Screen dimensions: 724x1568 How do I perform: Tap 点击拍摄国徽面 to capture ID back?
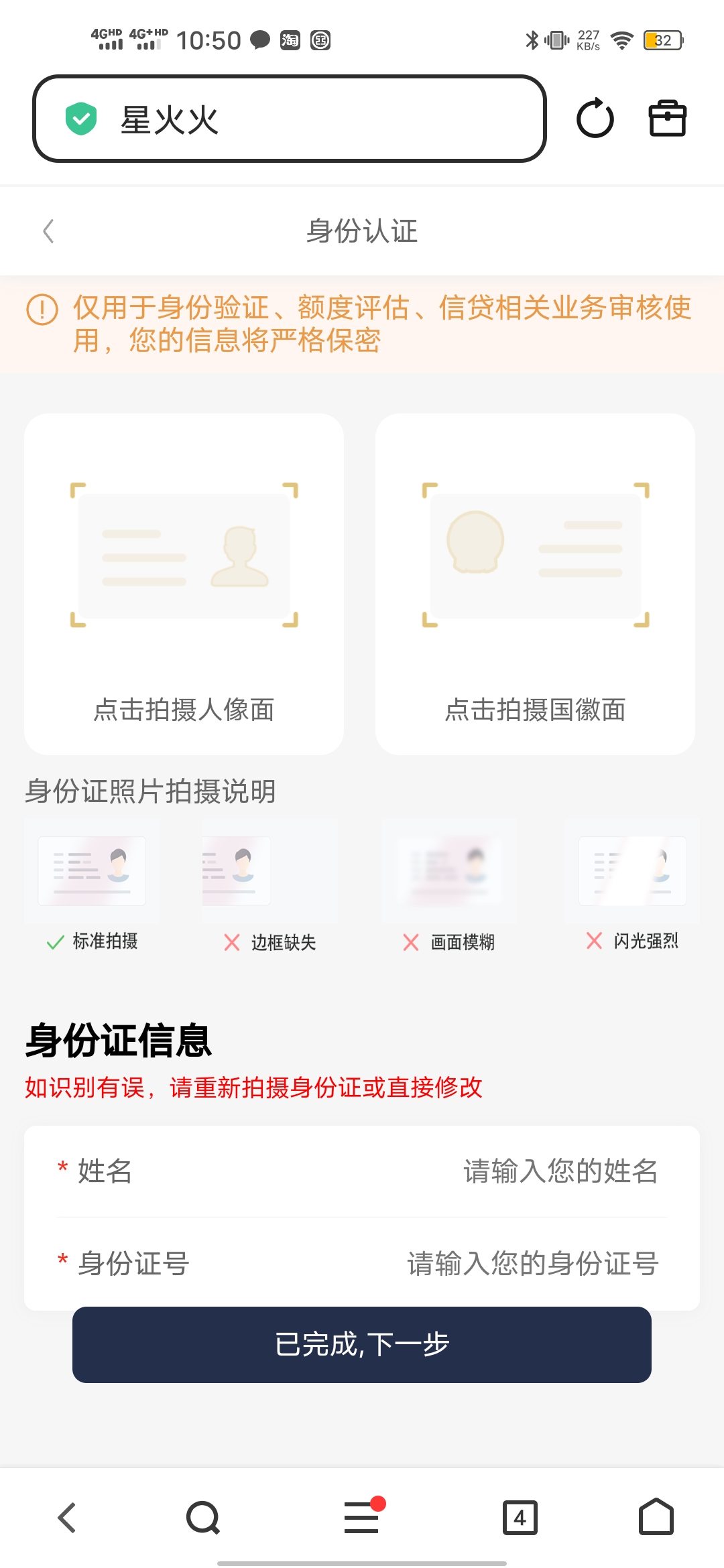tap(535, 583)
